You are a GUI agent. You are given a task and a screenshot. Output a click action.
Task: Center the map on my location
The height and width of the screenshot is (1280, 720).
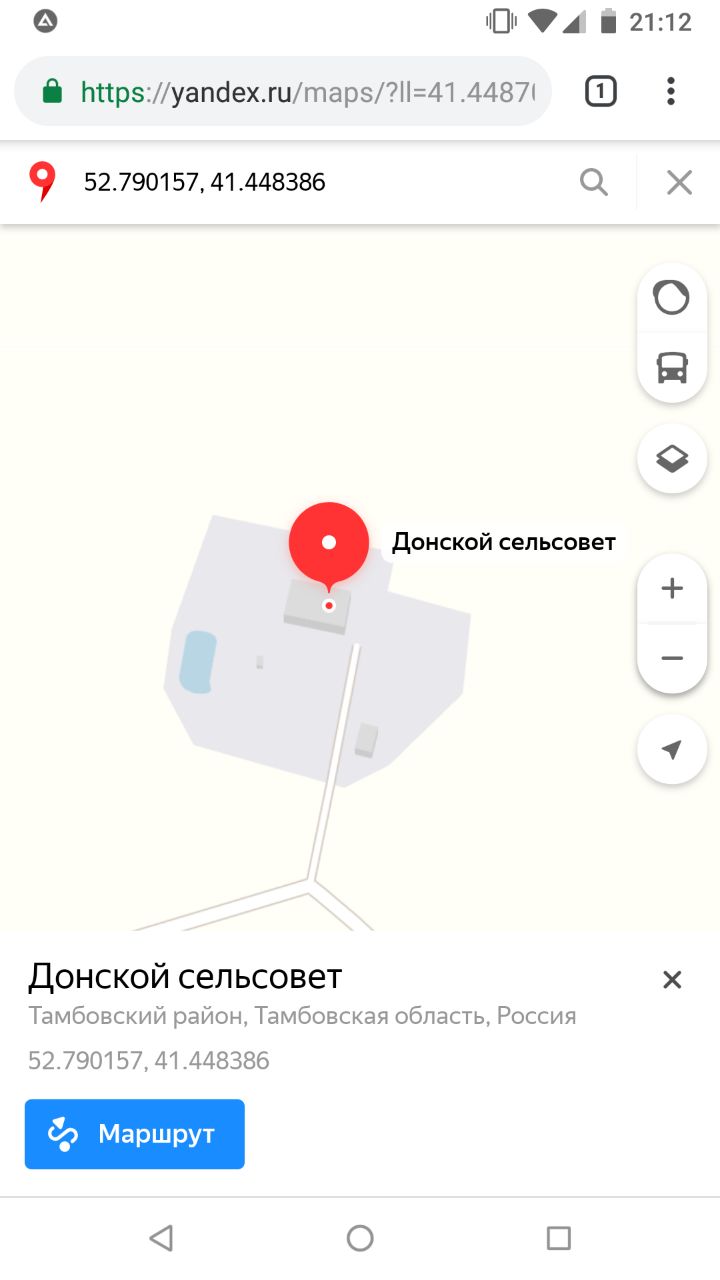tap(672, 750)
